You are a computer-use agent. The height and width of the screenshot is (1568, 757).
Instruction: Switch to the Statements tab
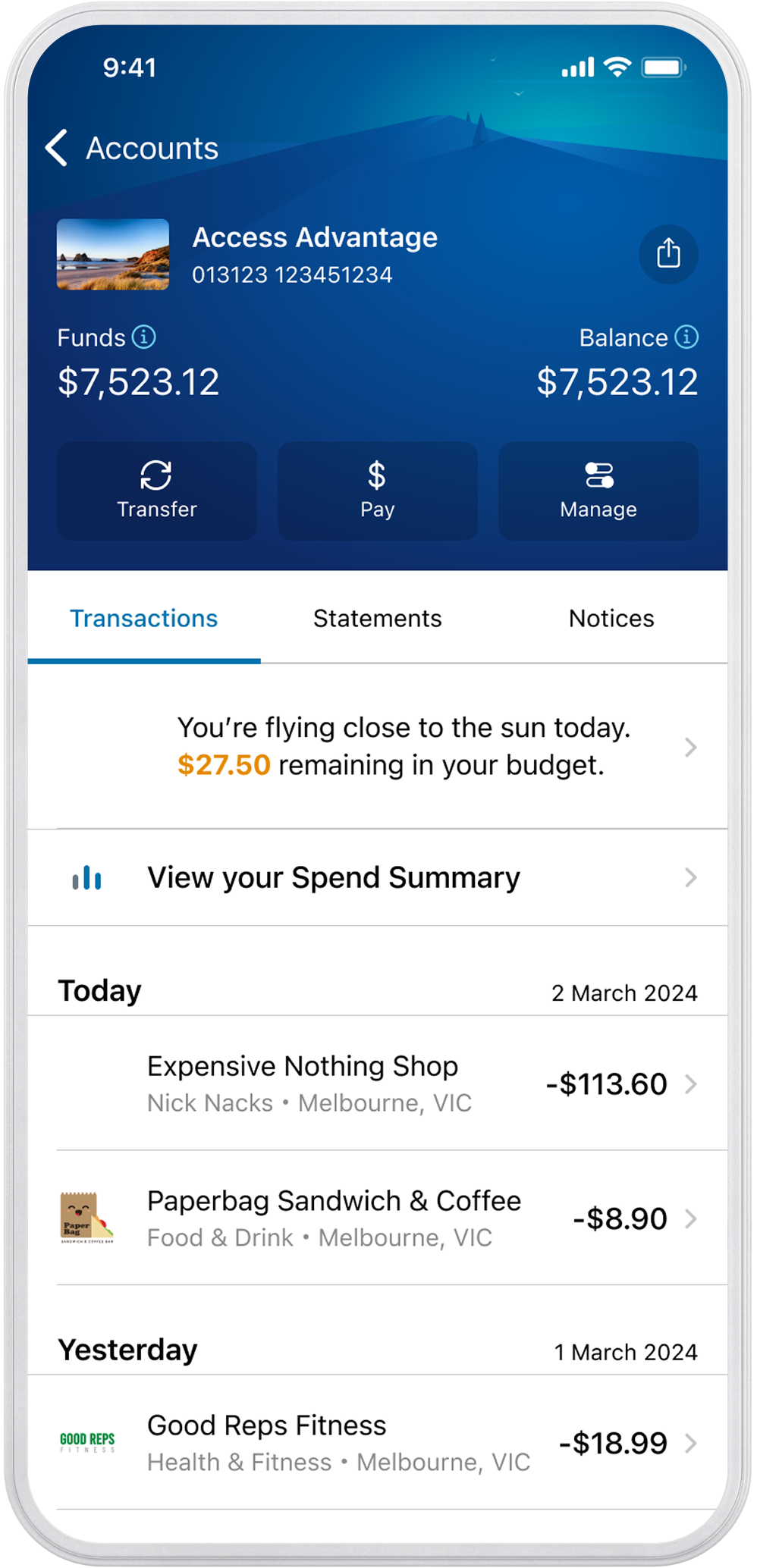click(377, 619)
